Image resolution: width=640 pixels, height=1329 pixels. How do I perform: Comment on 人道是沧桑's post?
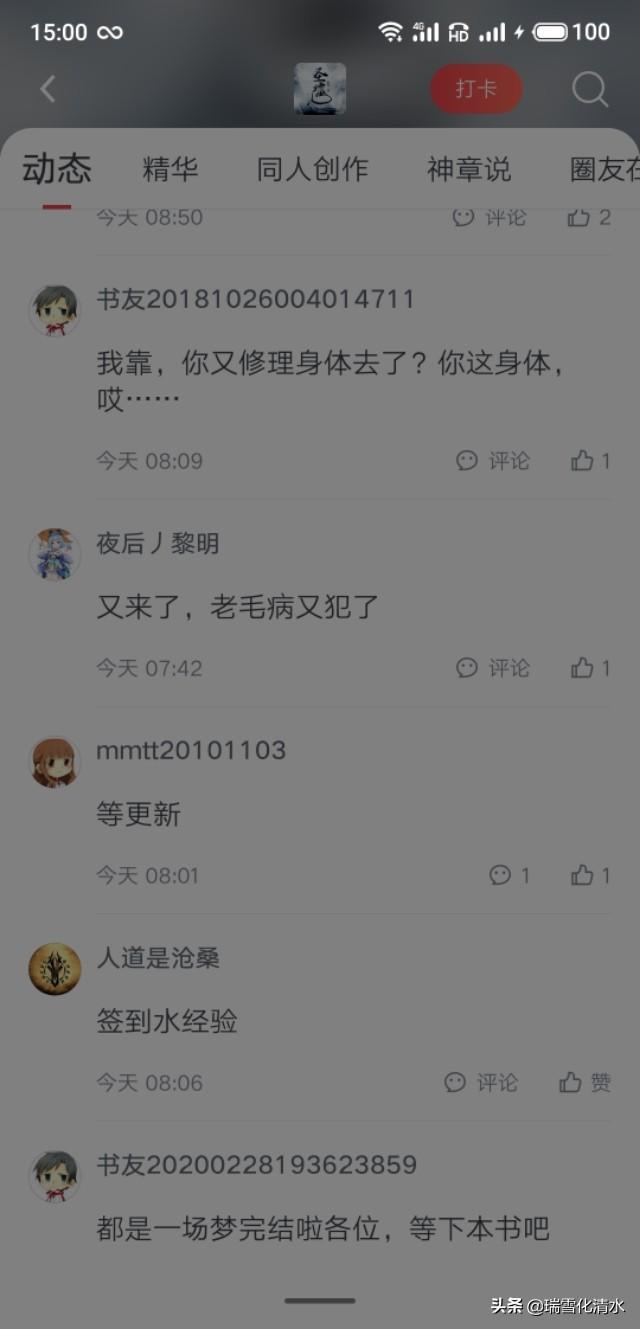482,1083
